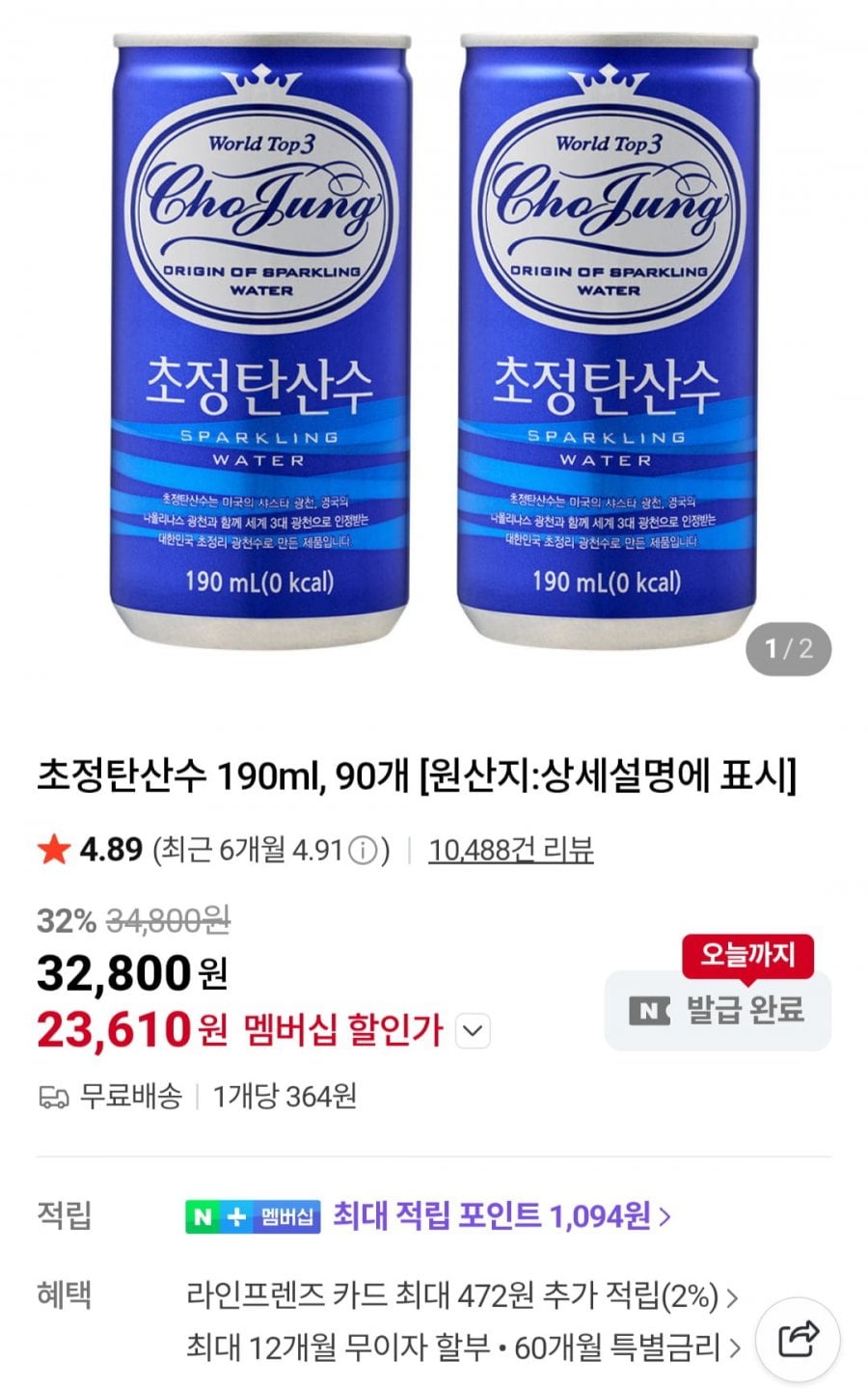Viewport: 868px width, 1389px height.
Task: Tap the info icon beside 최근 6개월 rating
Action: click(x=363, y=851)
